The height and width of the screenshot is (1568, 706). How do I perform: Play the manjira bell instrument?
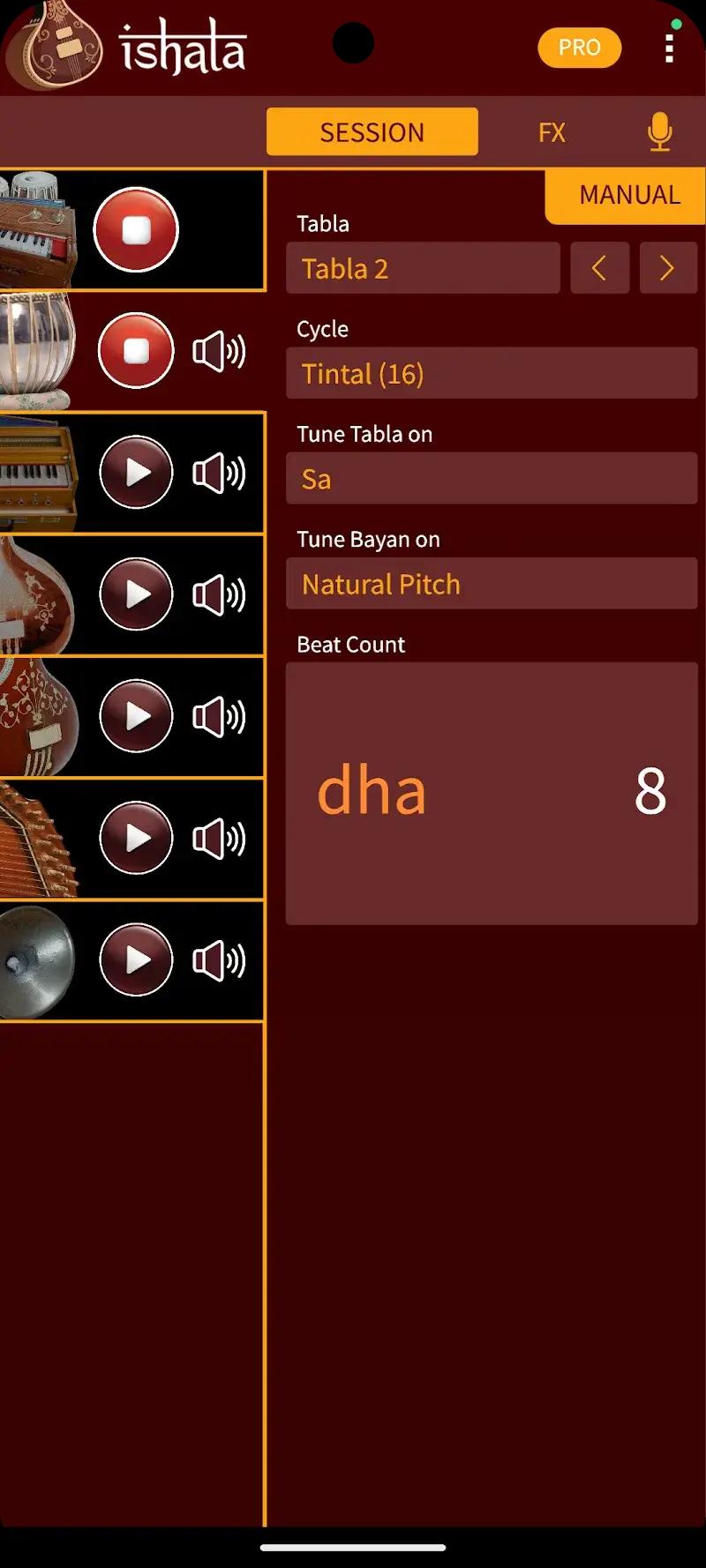[x=136, y=959]
